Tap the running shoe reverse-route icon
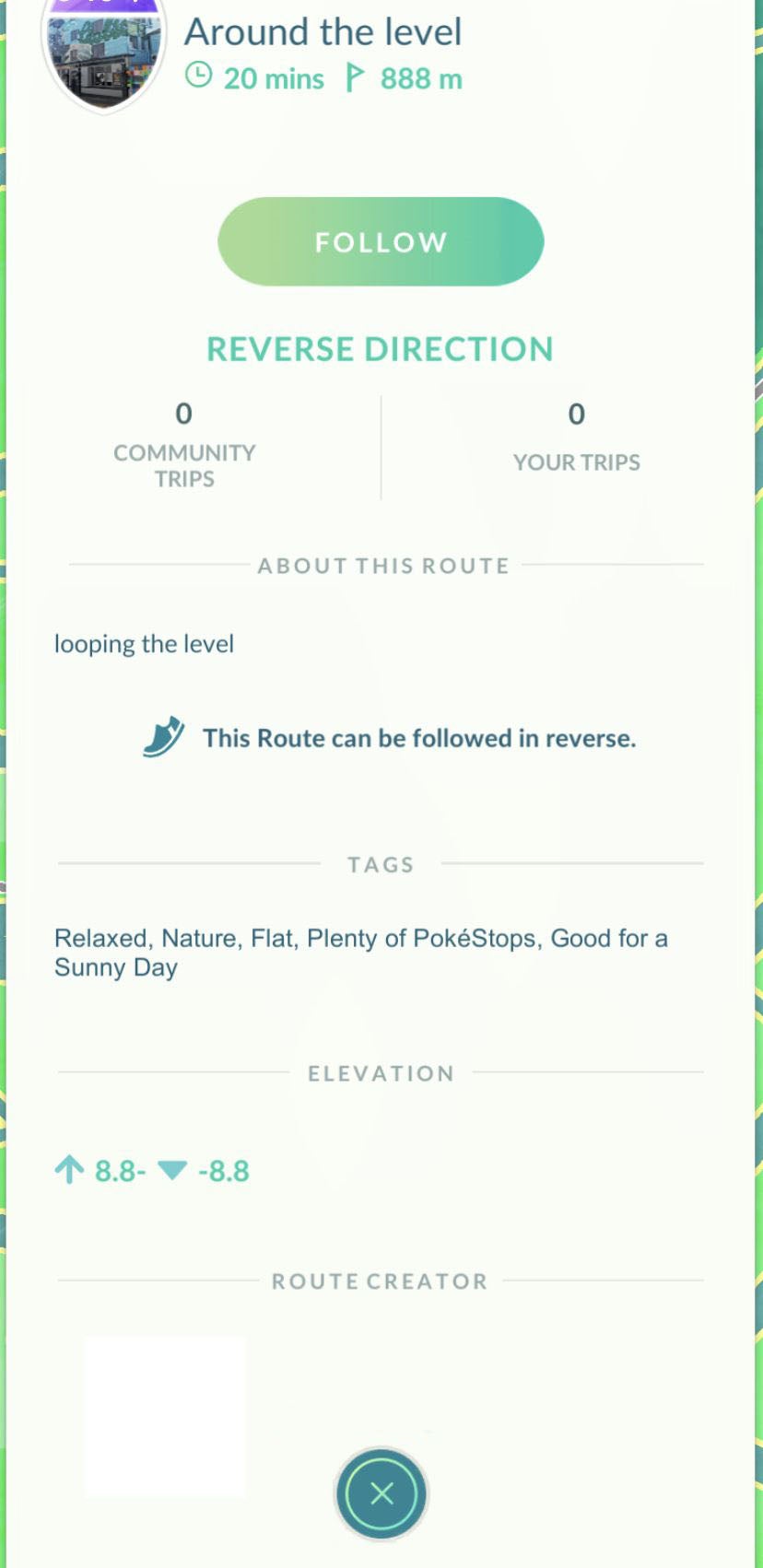The height and width of the screenshot is (1568, 763). click(x=161, y=737)
